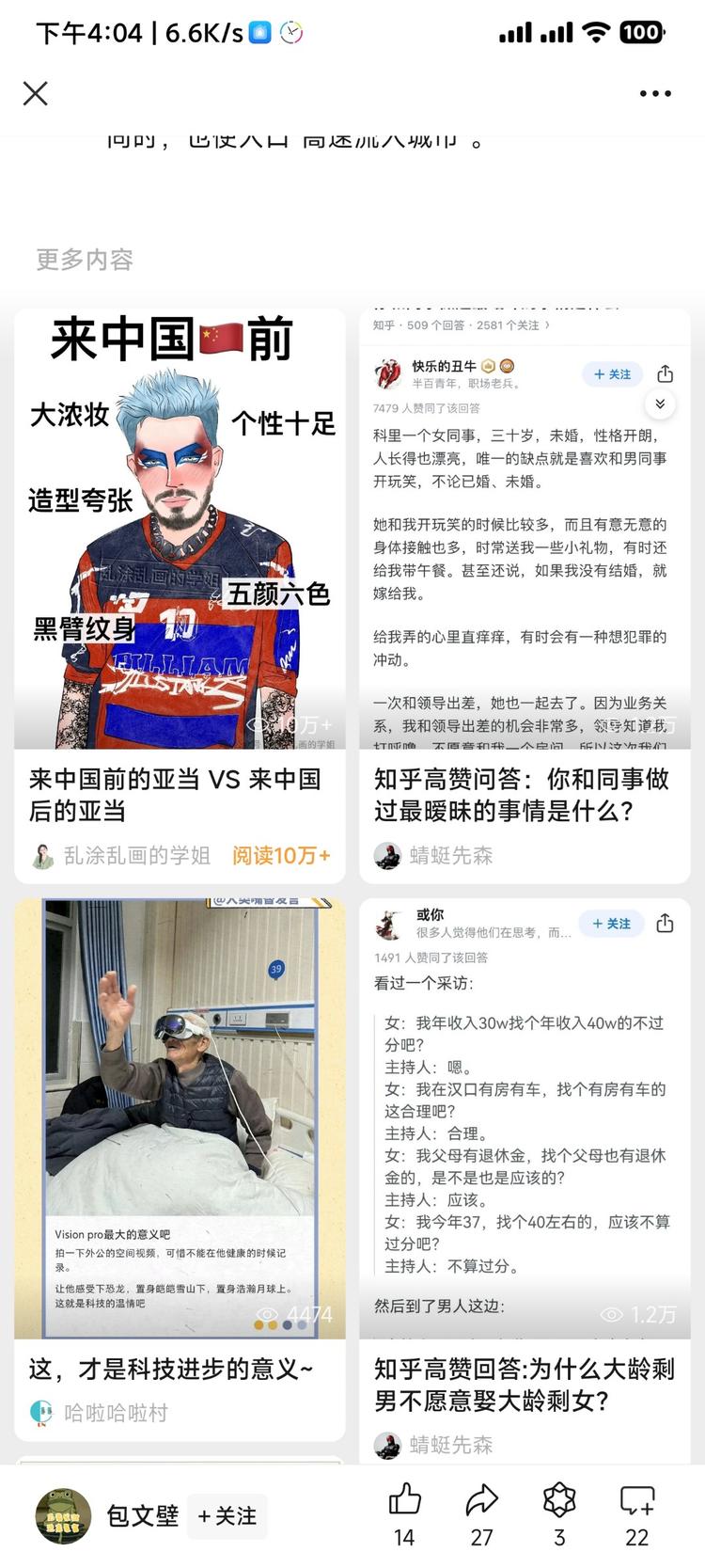Open the 阅读10万+ article link
The height and width of the screenshot is (1568, 705).
[x=281, y=856]
